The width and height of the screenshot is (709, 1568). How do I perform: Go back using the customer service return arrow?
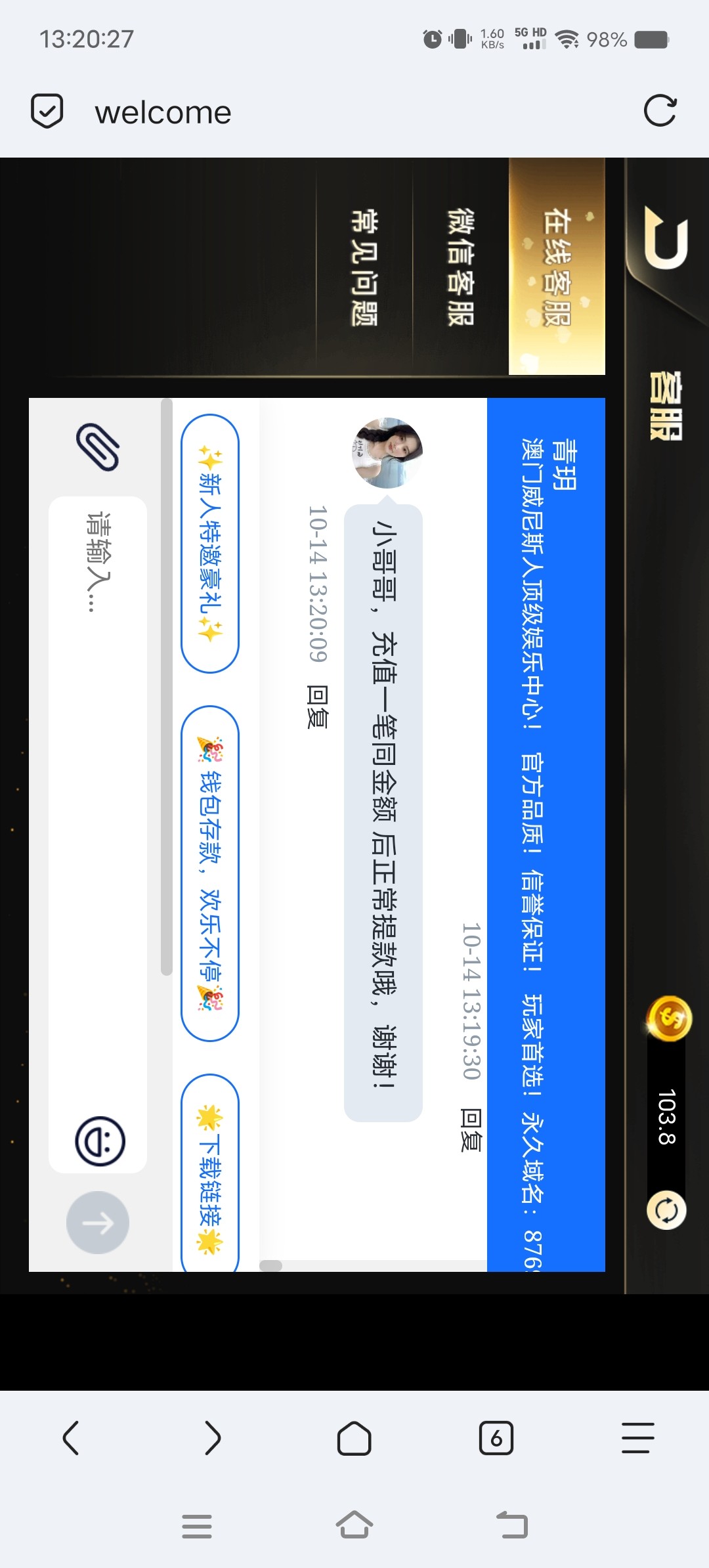[x=666, y=238]
